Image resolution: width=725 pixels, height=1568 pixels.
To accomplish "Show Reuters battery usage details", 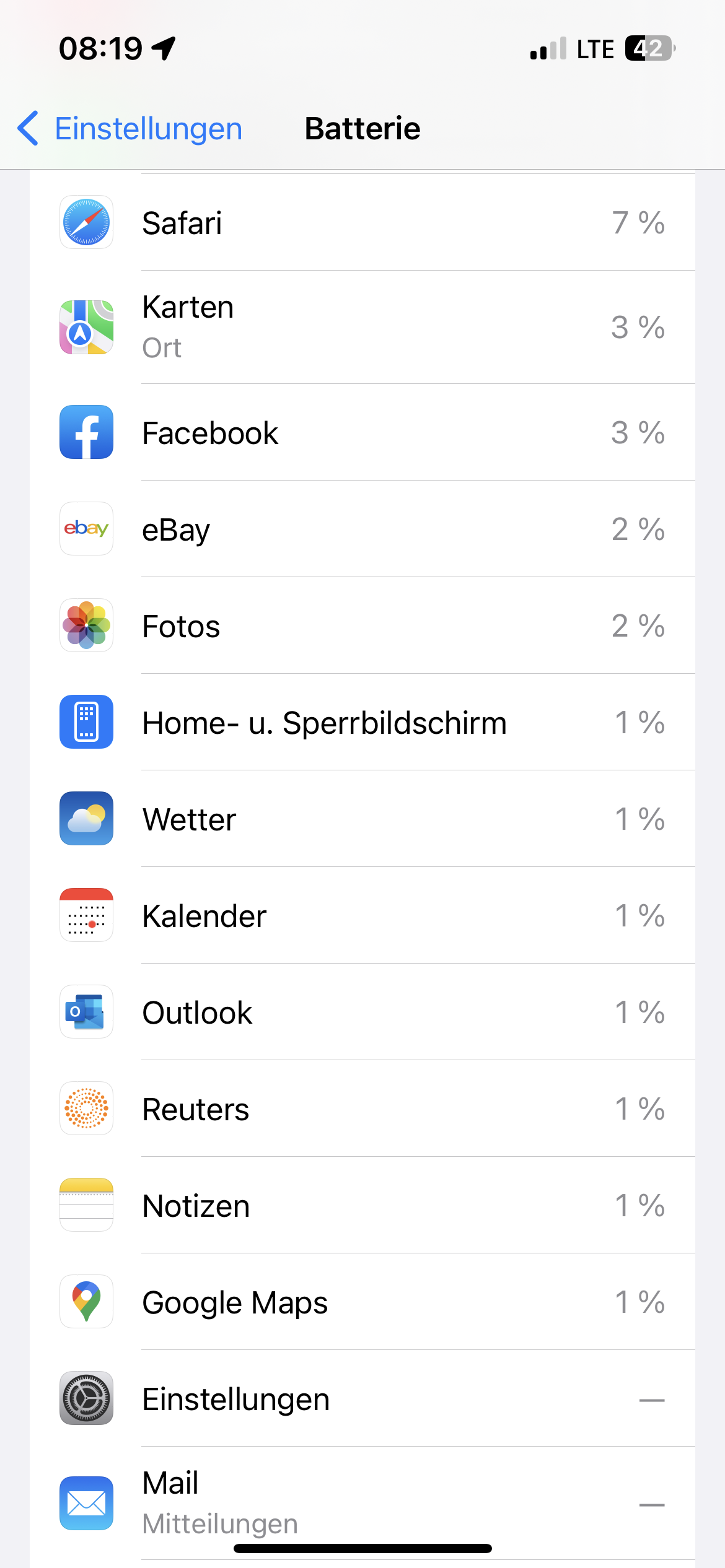I will click(x=362, y=1108).
